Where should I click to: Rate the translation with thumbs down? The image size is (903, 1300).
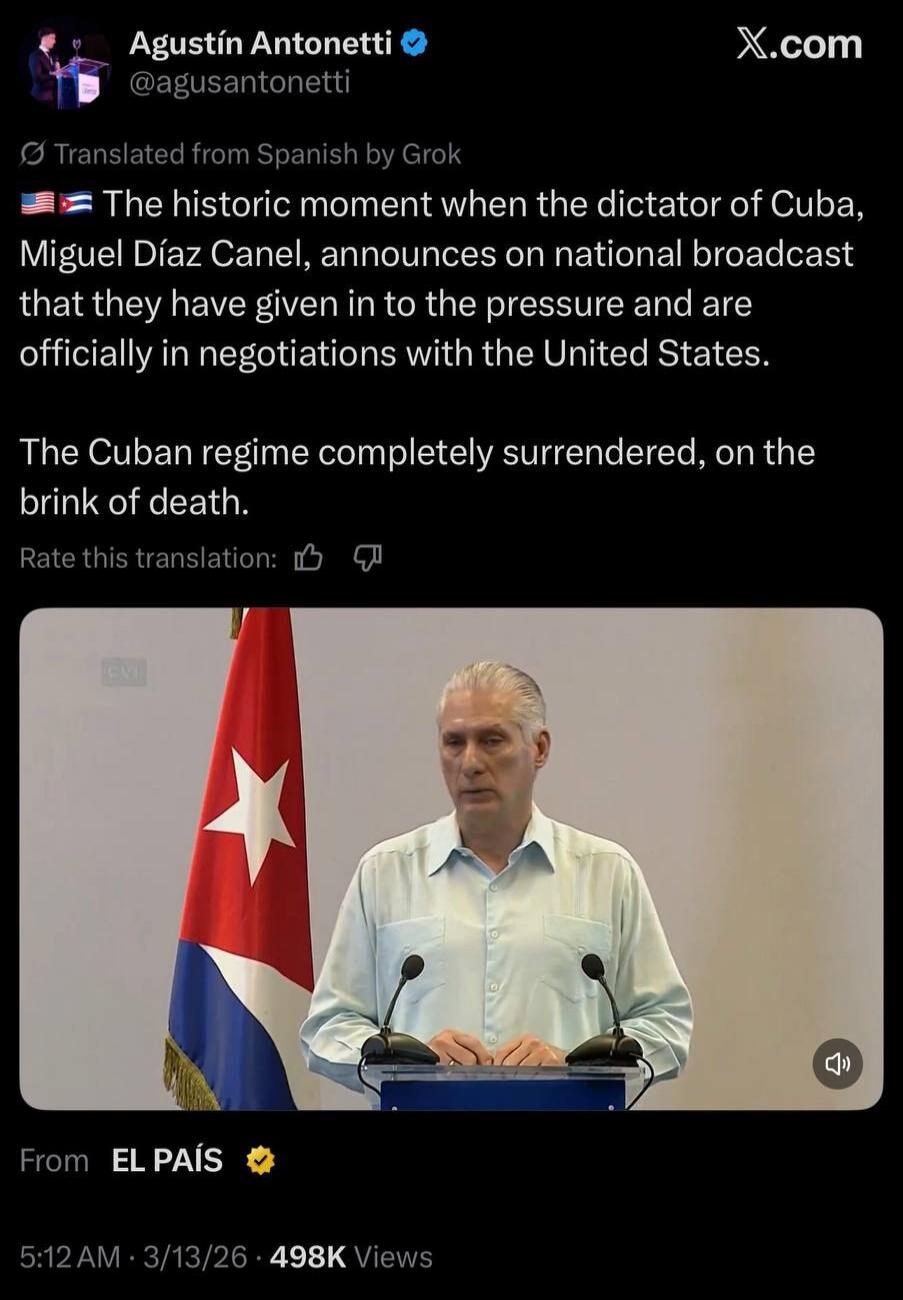click(x=366, y=558)
